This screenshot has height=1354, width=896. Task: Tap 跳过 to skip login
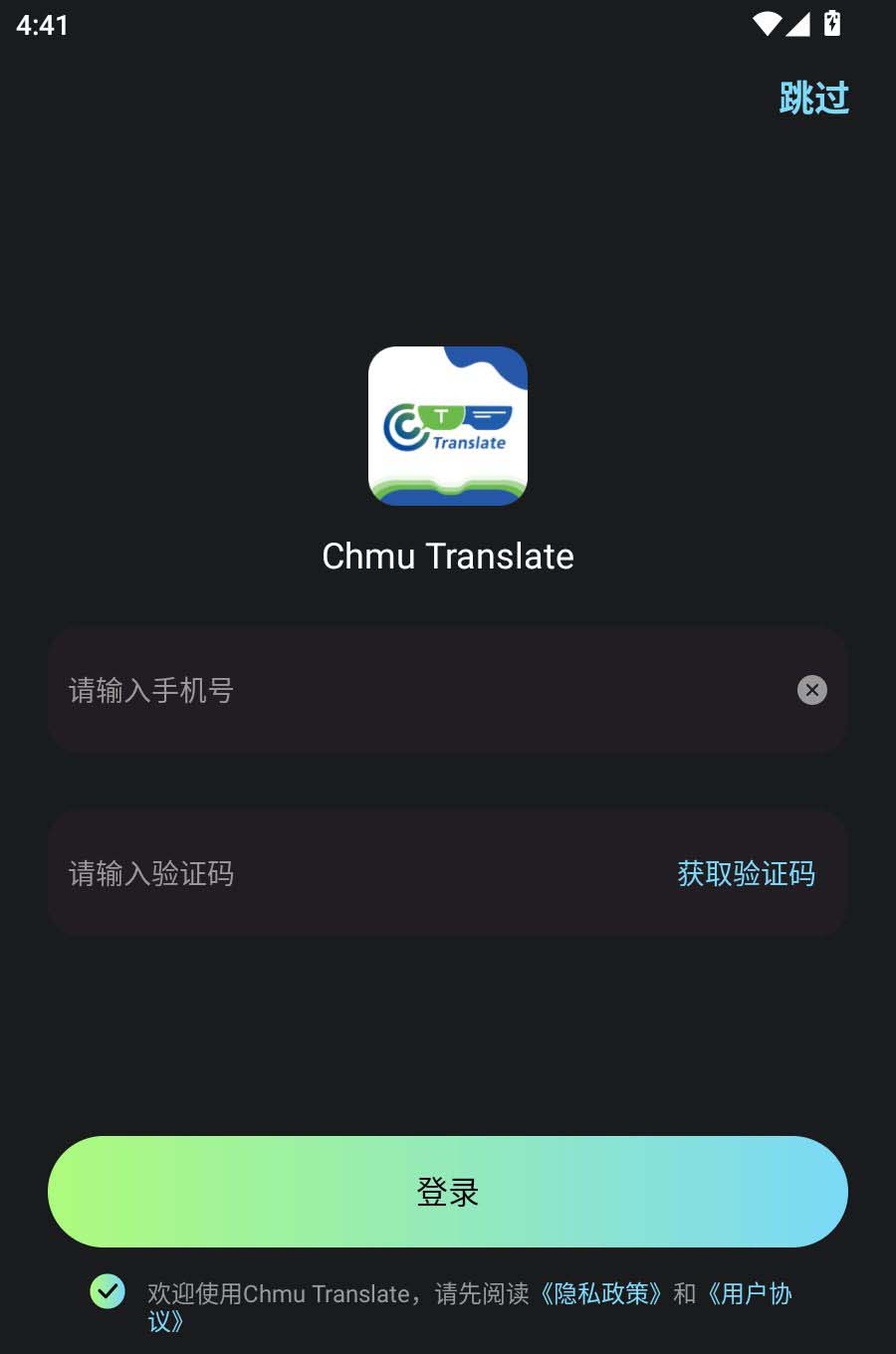point(813,98)
